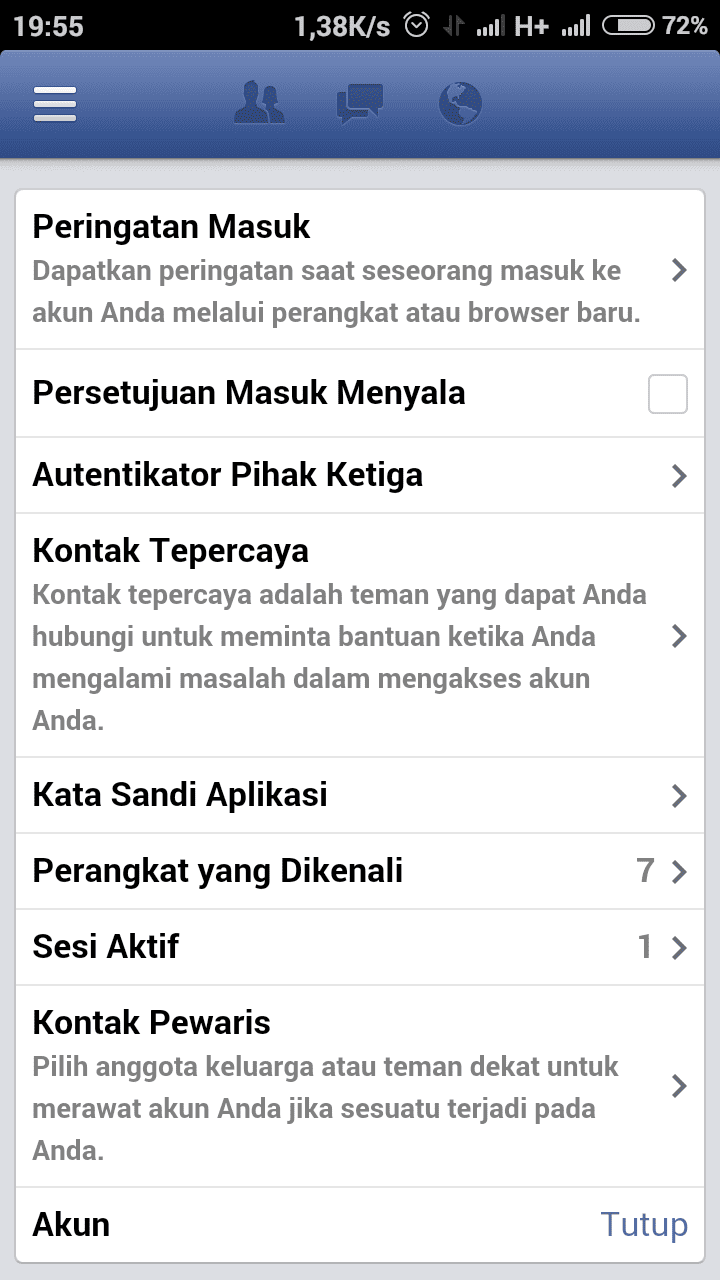This screenshot has height=1280, width=720.
Task: Open the messages icon
Action: click(x=360, y=104)
